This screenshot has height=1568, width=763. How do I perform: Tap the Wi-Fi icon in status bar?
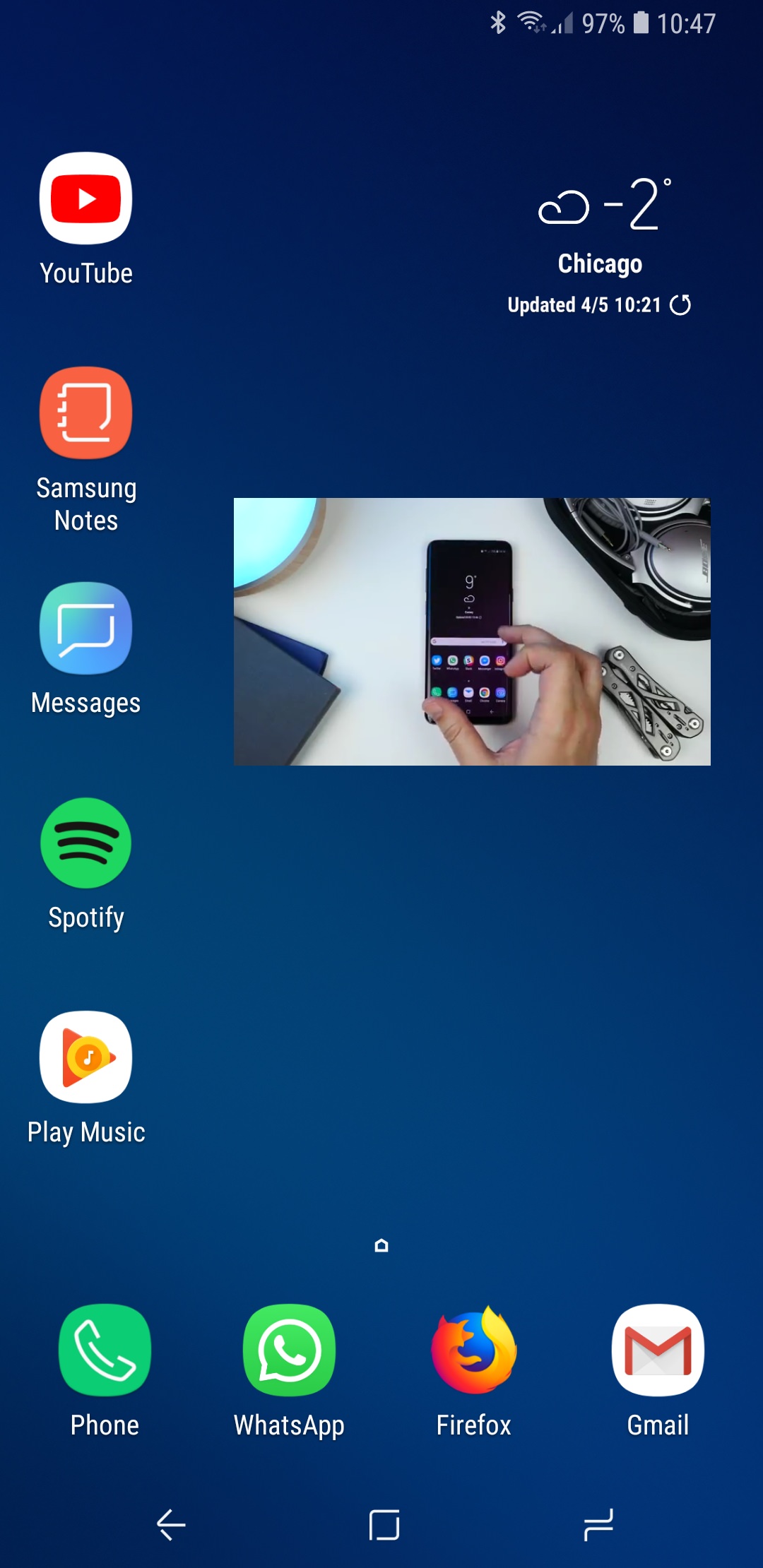[x=530, y=21]
